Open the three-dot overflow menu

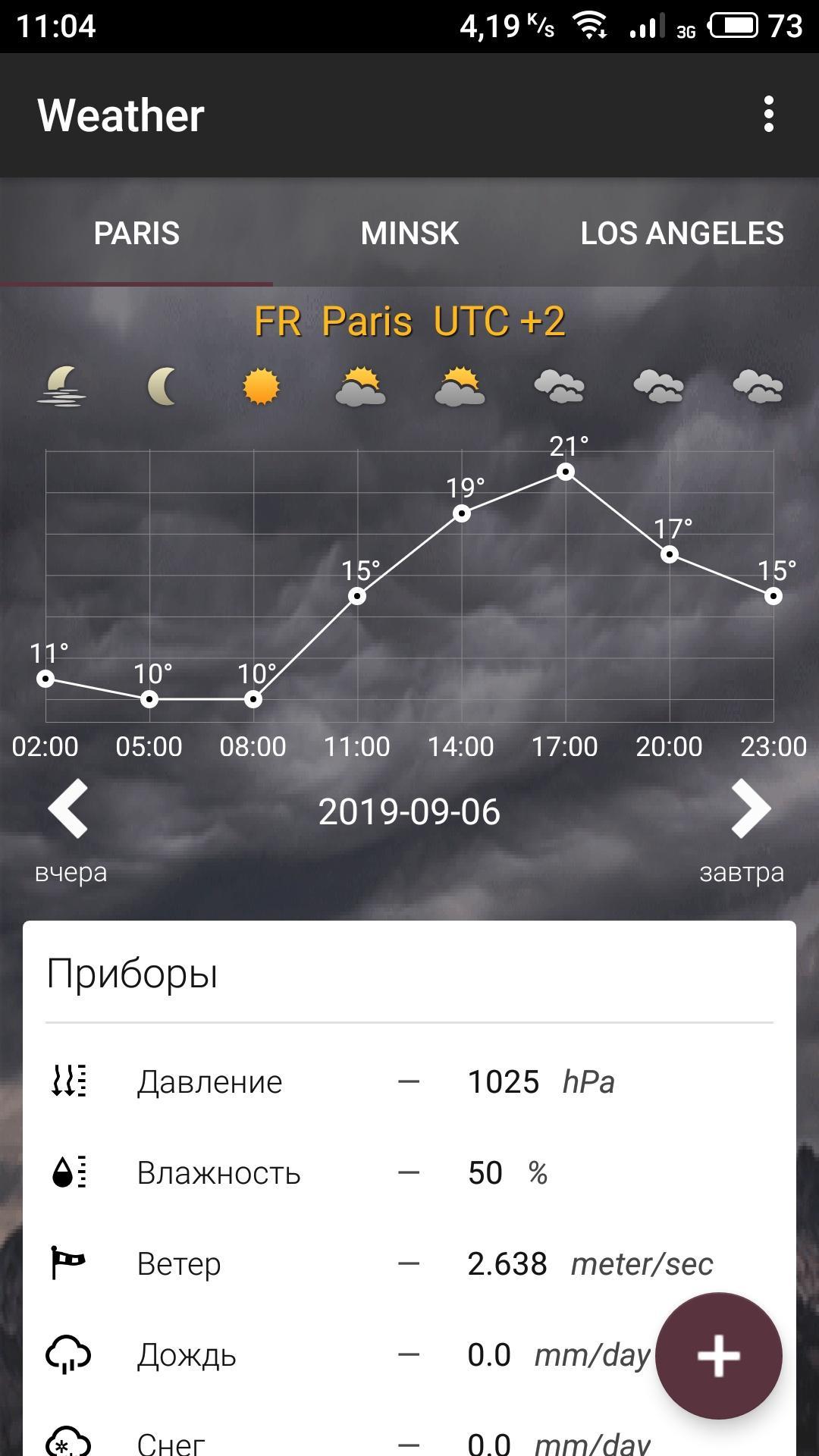click(770, 115)
